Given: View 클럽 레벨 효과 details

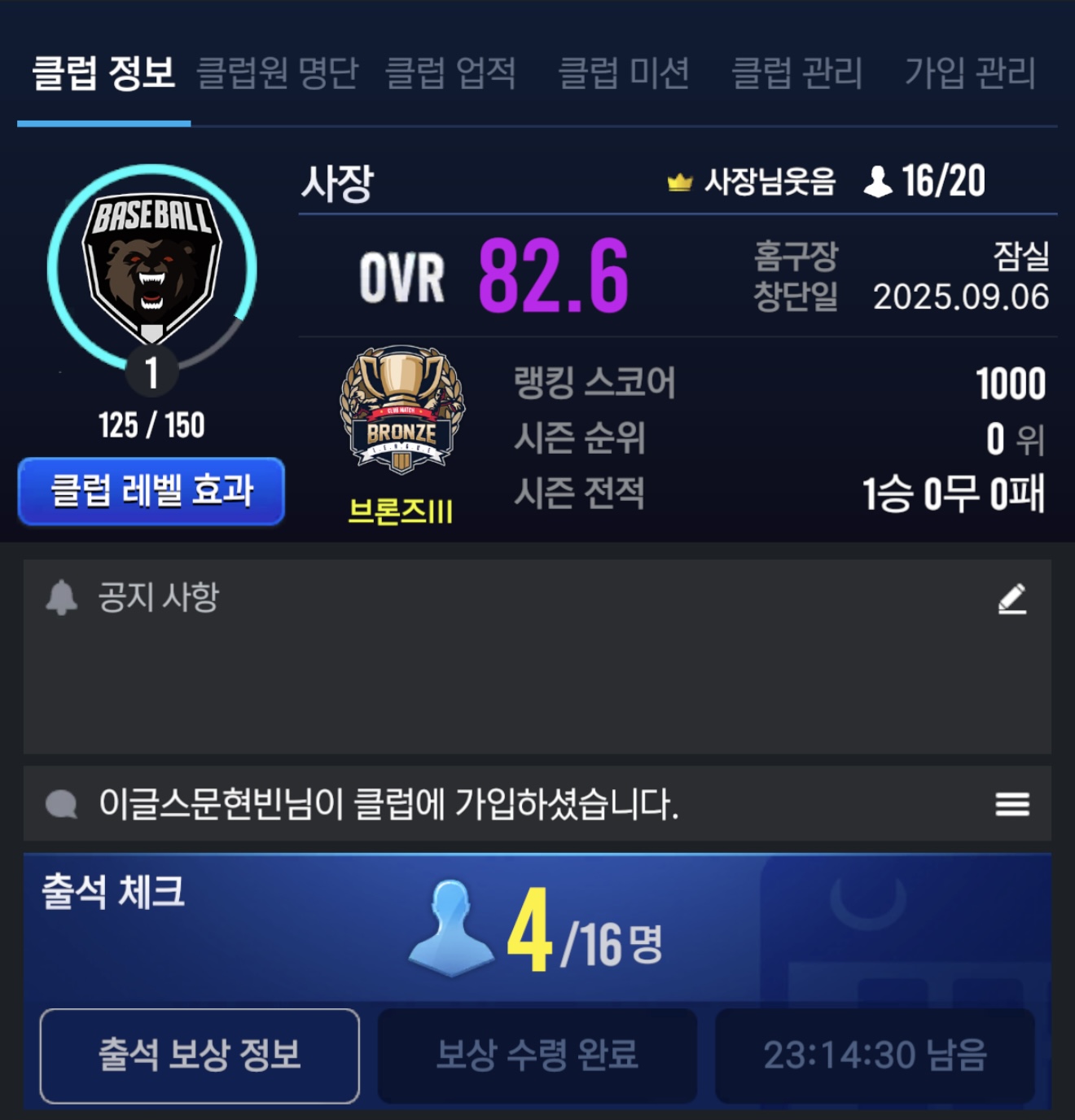Looking at the screenshot, I should (151, 491).
